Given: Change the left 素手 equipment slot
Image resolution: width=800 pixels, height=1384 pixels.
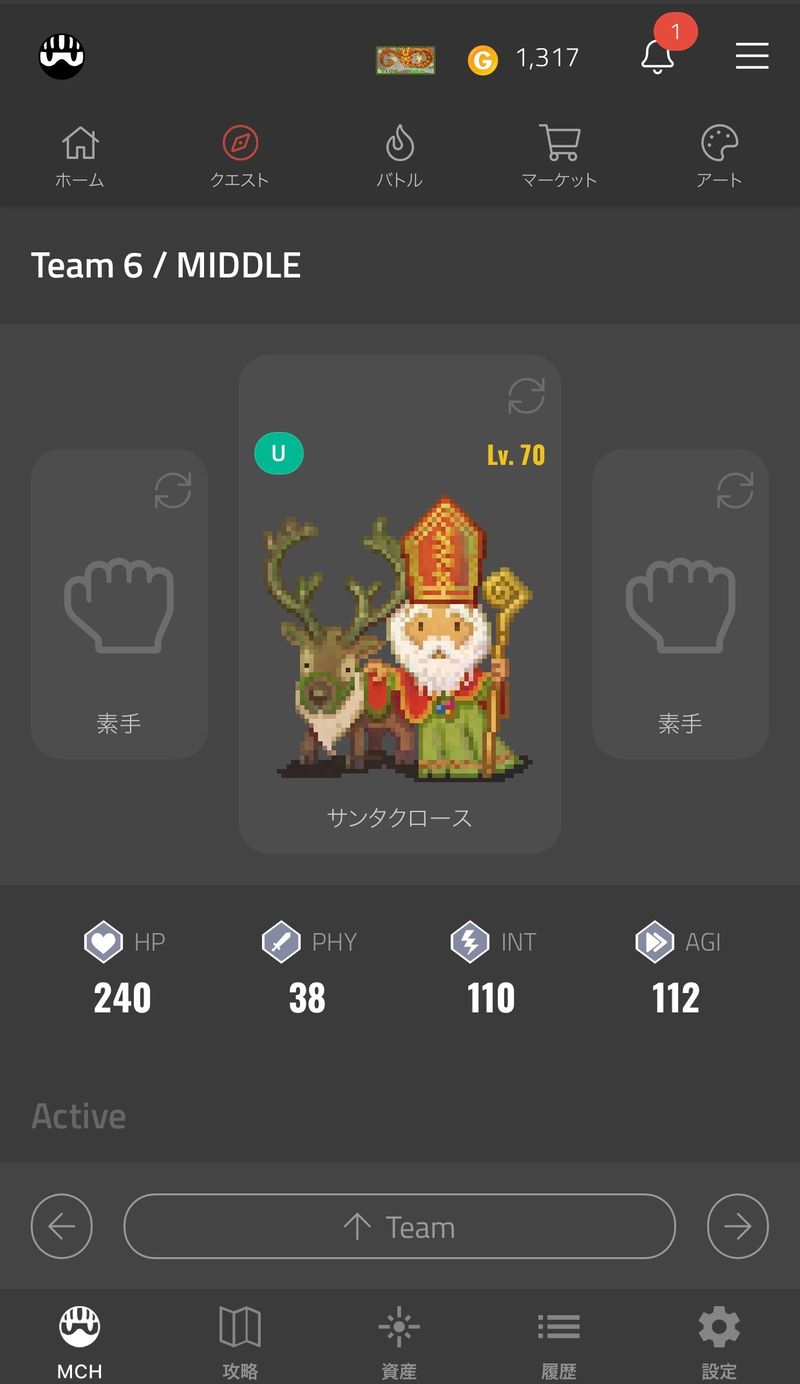Looking at the screenshot, I should (x=172, y=490).
